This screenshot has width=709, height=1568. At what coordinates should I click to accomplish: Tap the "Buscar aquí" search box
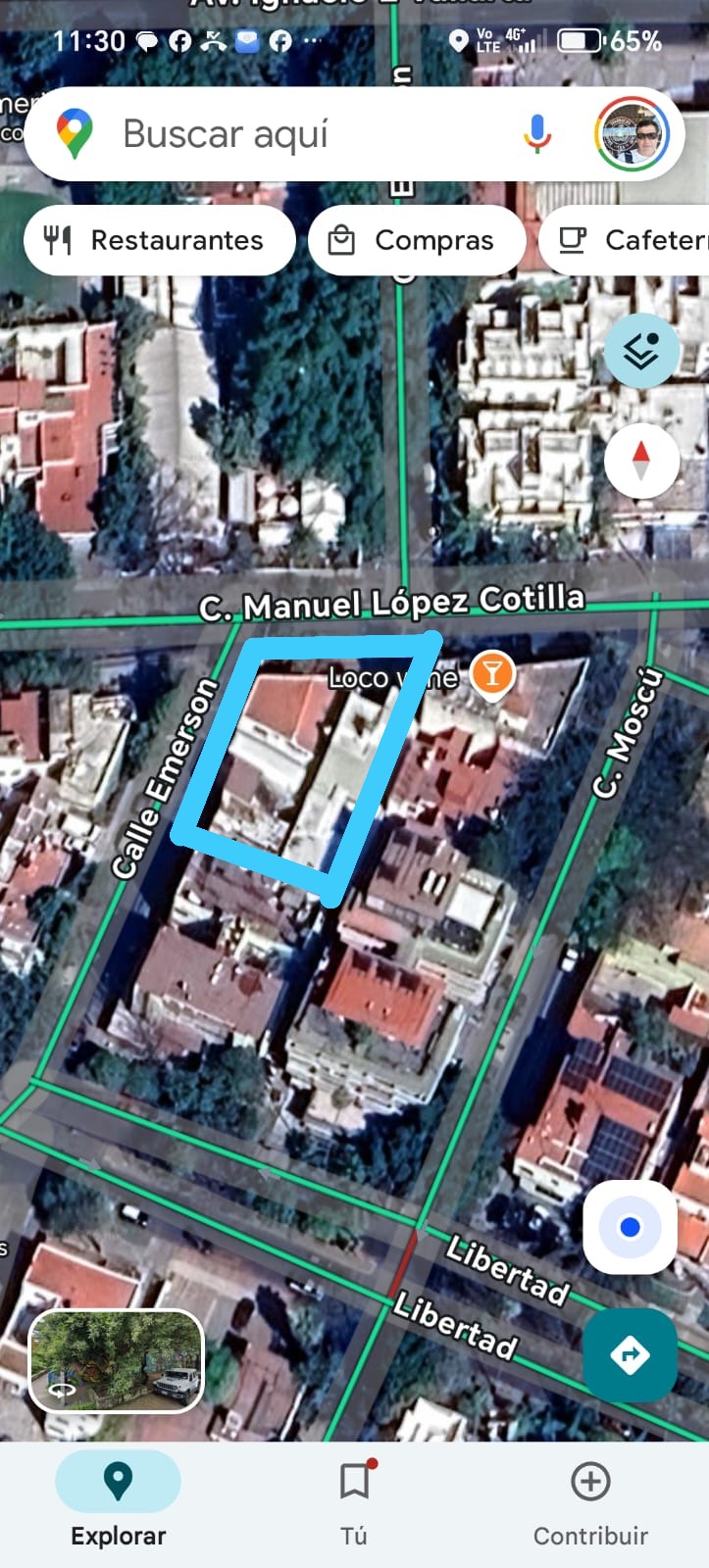coord(294,134)
